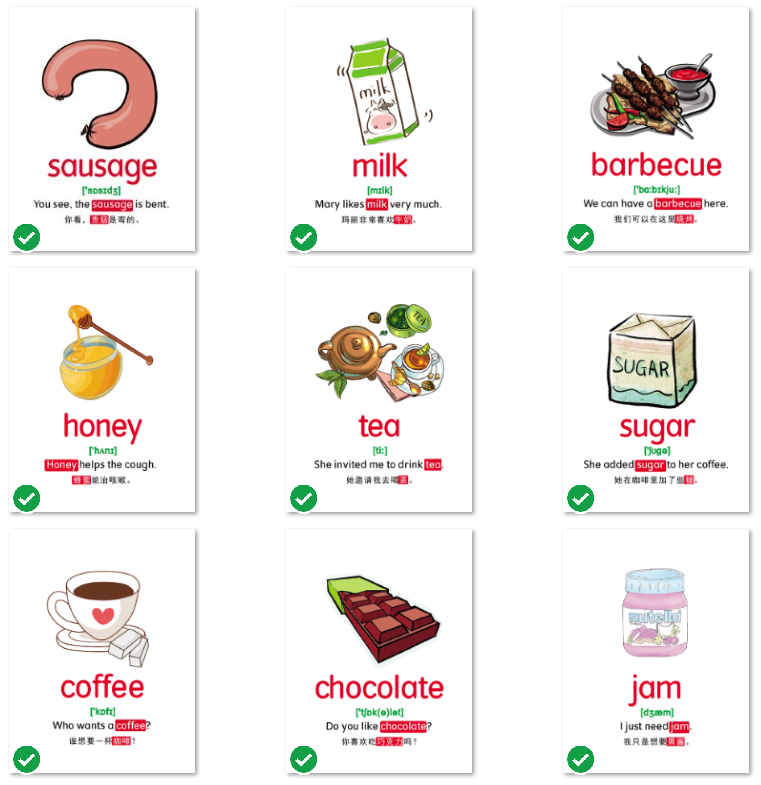
Task: Select the barbecue flashcard
Action: coord(656,130)
